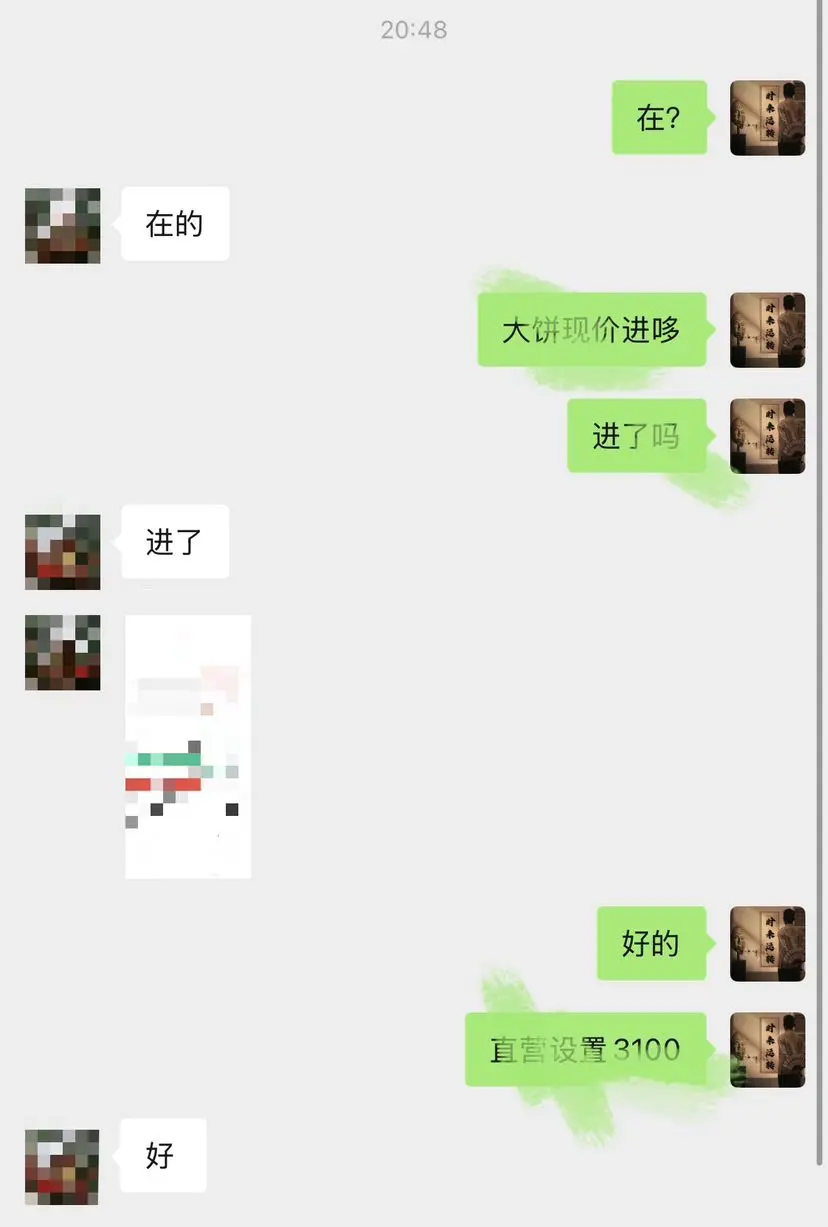This screenshot has height=1227, width=828.
Task: Click your avatar next to "大饼现价进哆"
Action: coord(767,330)
